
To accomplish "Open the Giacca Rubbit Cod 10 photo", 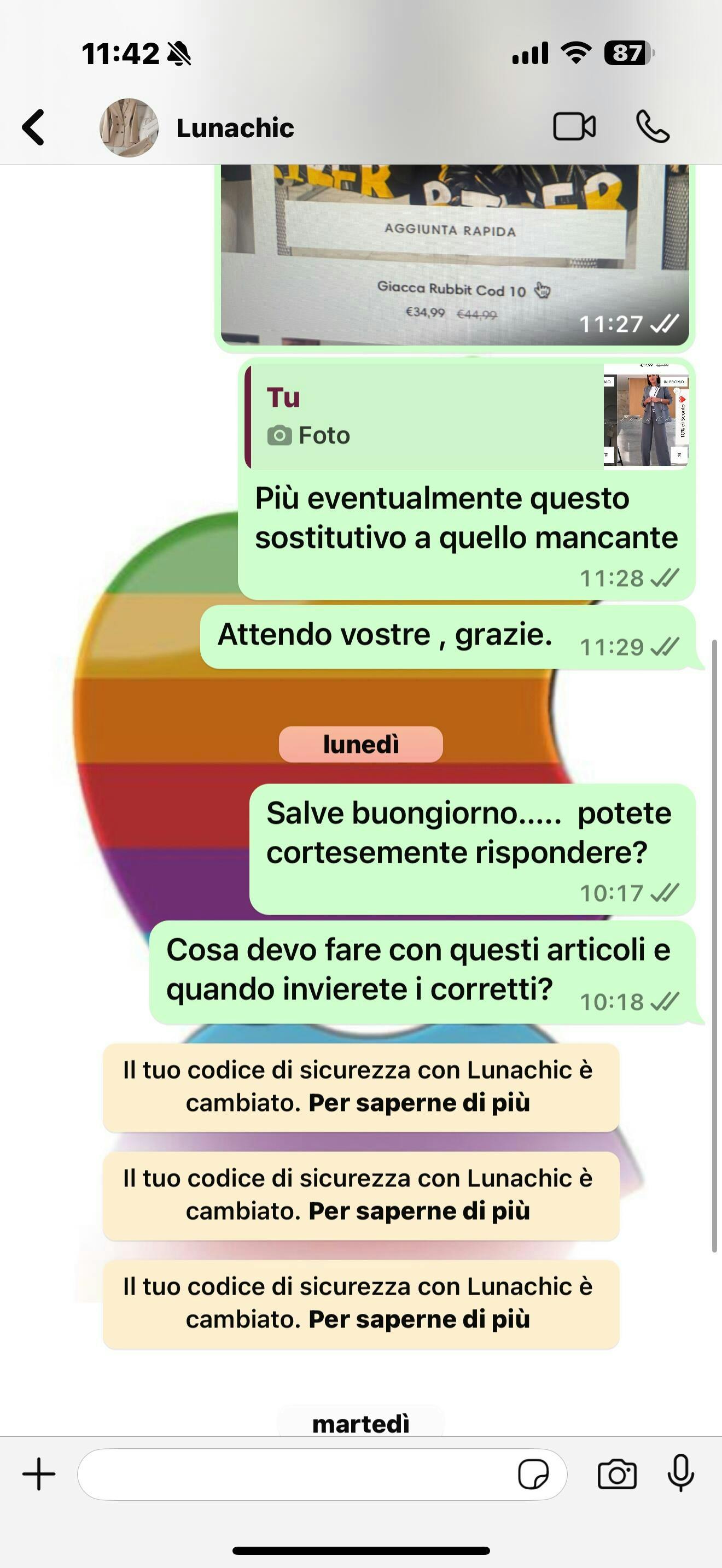I will [454, 256].
